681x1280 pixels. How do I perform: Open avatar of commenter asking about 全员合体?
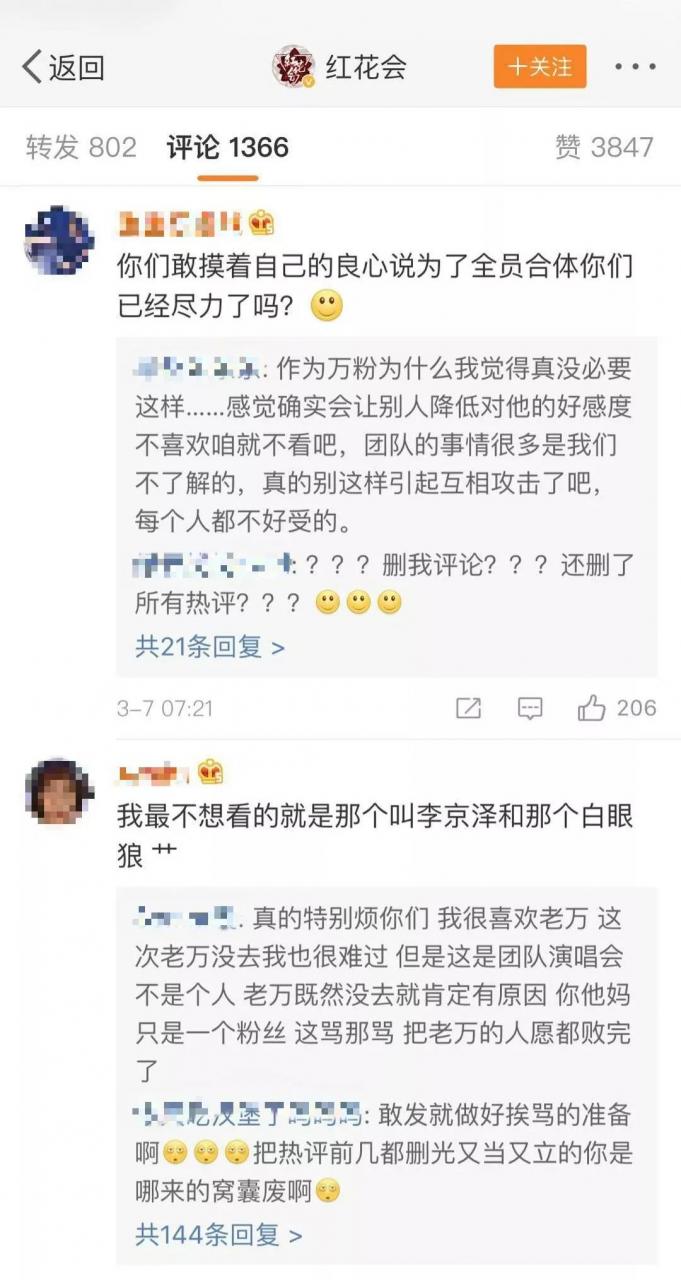tap(59, 241)
